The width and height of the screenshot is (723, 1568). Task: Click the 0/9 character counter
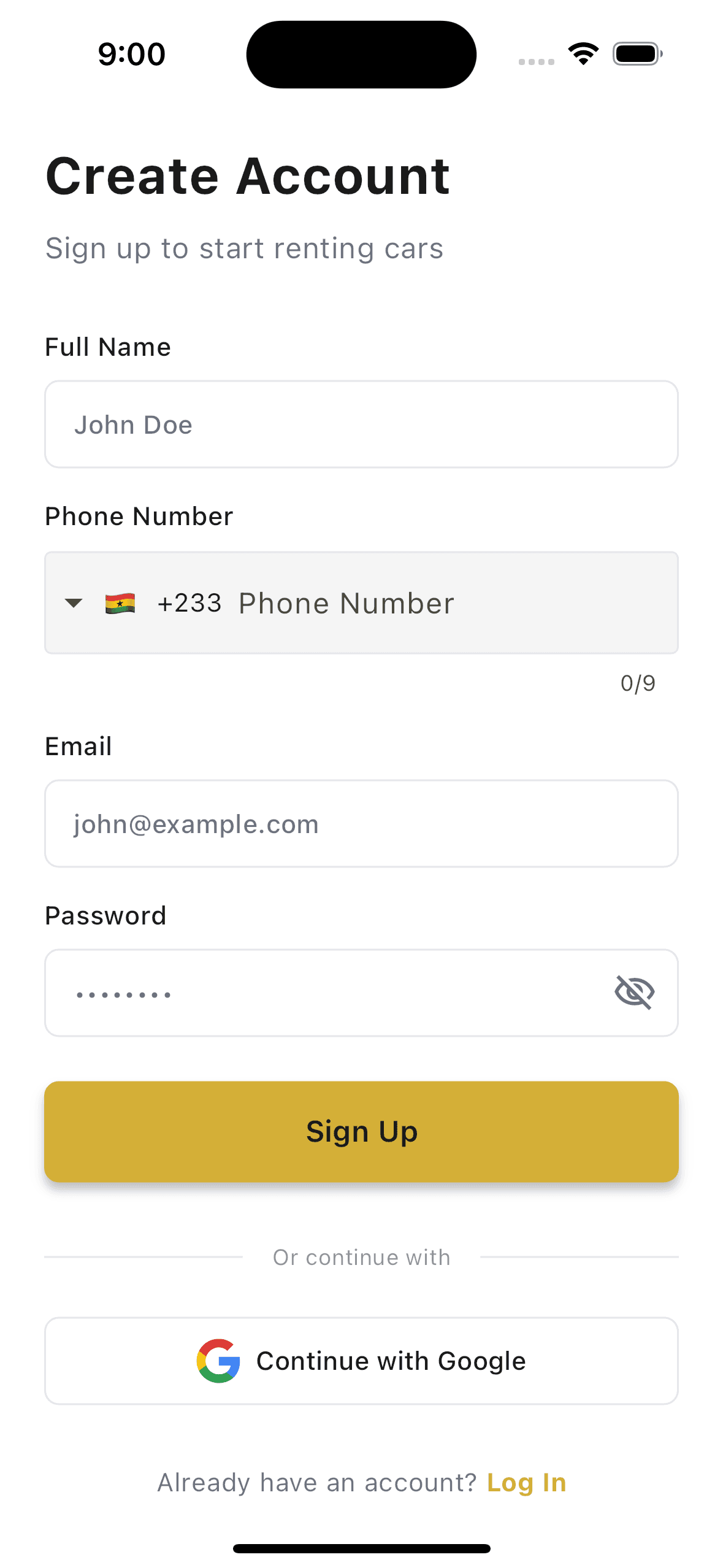(637, 683)
